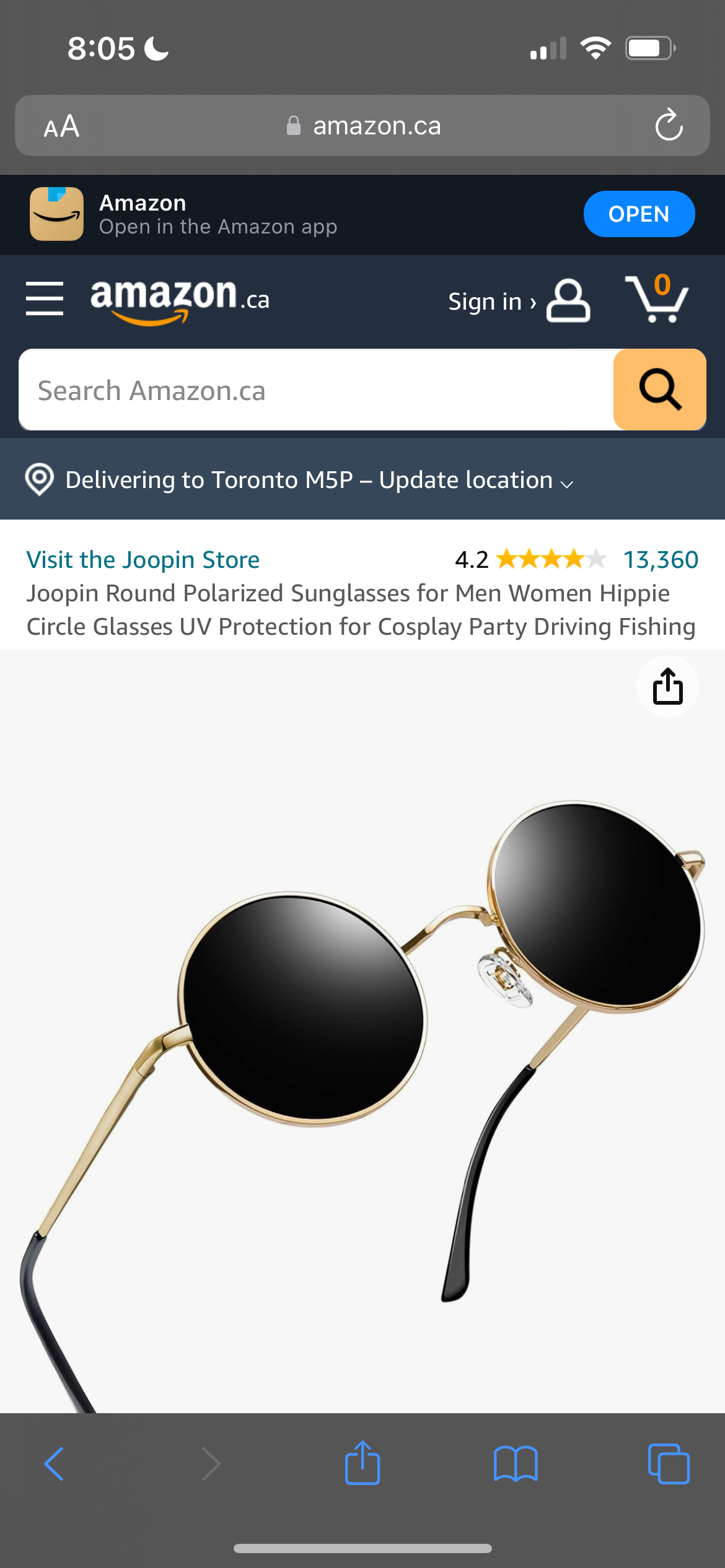Open the hamburger navigation menu
This screenshot has height=1568, width=725.
click(43, 299)
